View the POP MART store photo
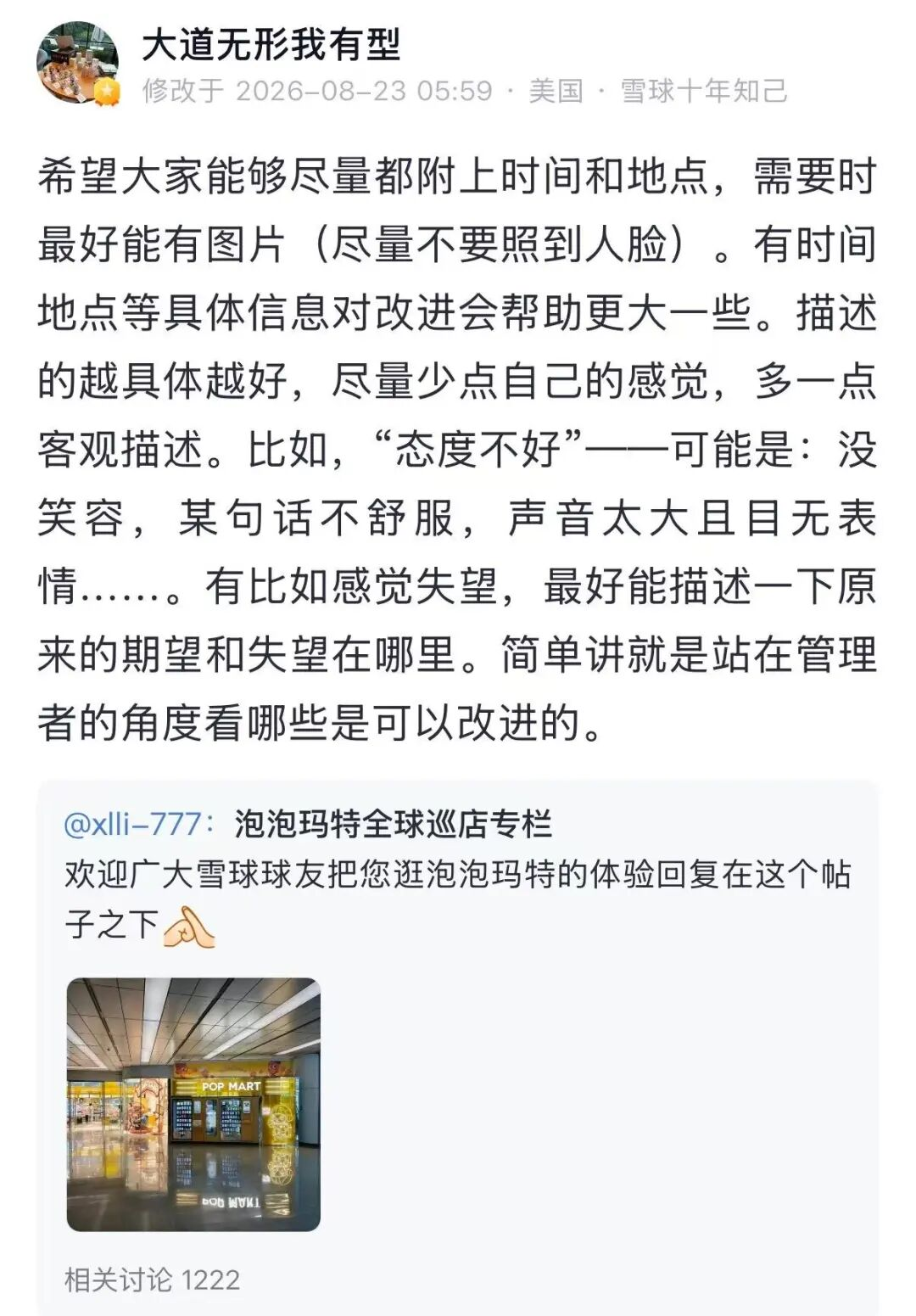 tap(193, 1105)
